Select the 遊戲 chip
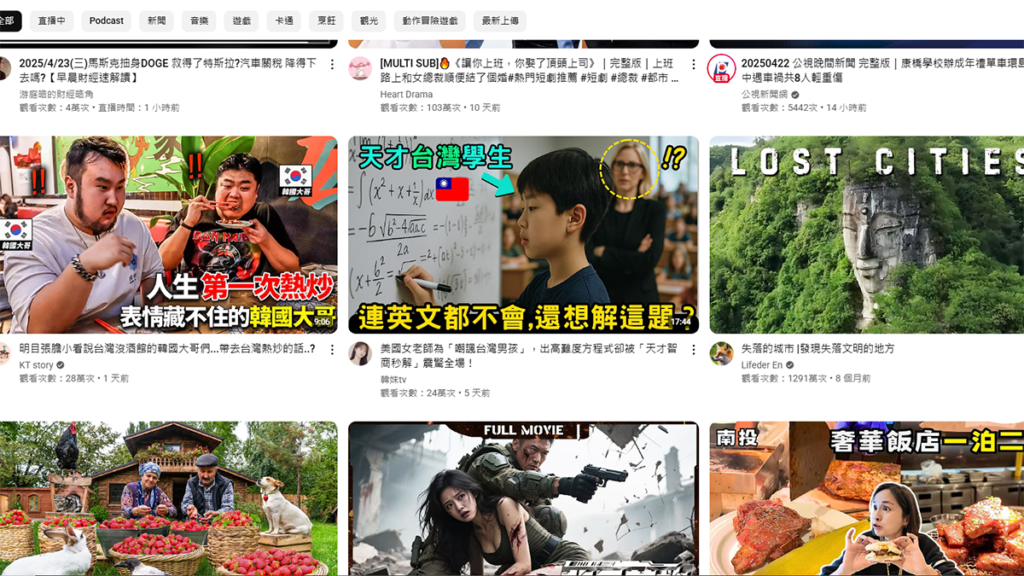The height and width of the screenshot is (576, 1024). [x=242, y=20]
